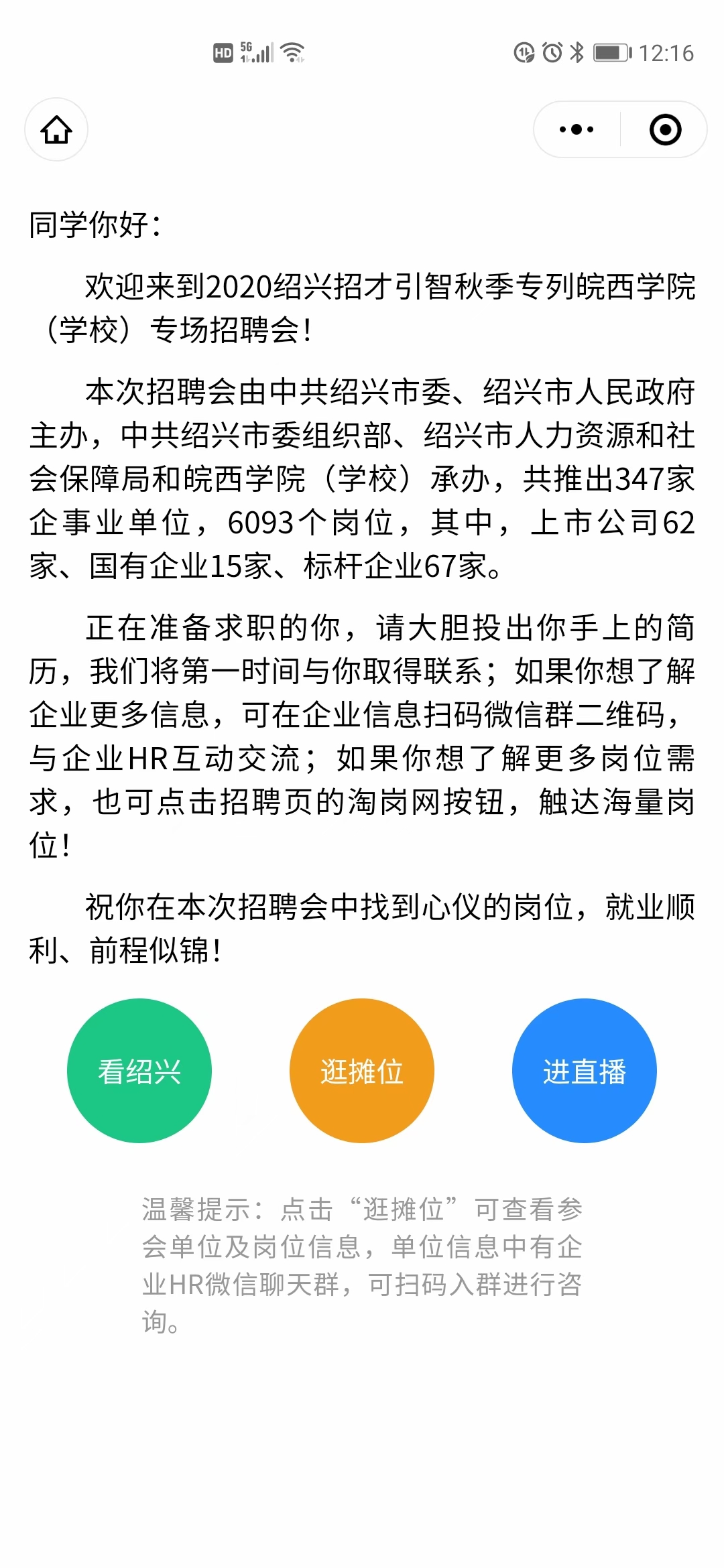Open the three-dot more options menu
Viewport: 724px width, 1568px height.
[577, 129]
